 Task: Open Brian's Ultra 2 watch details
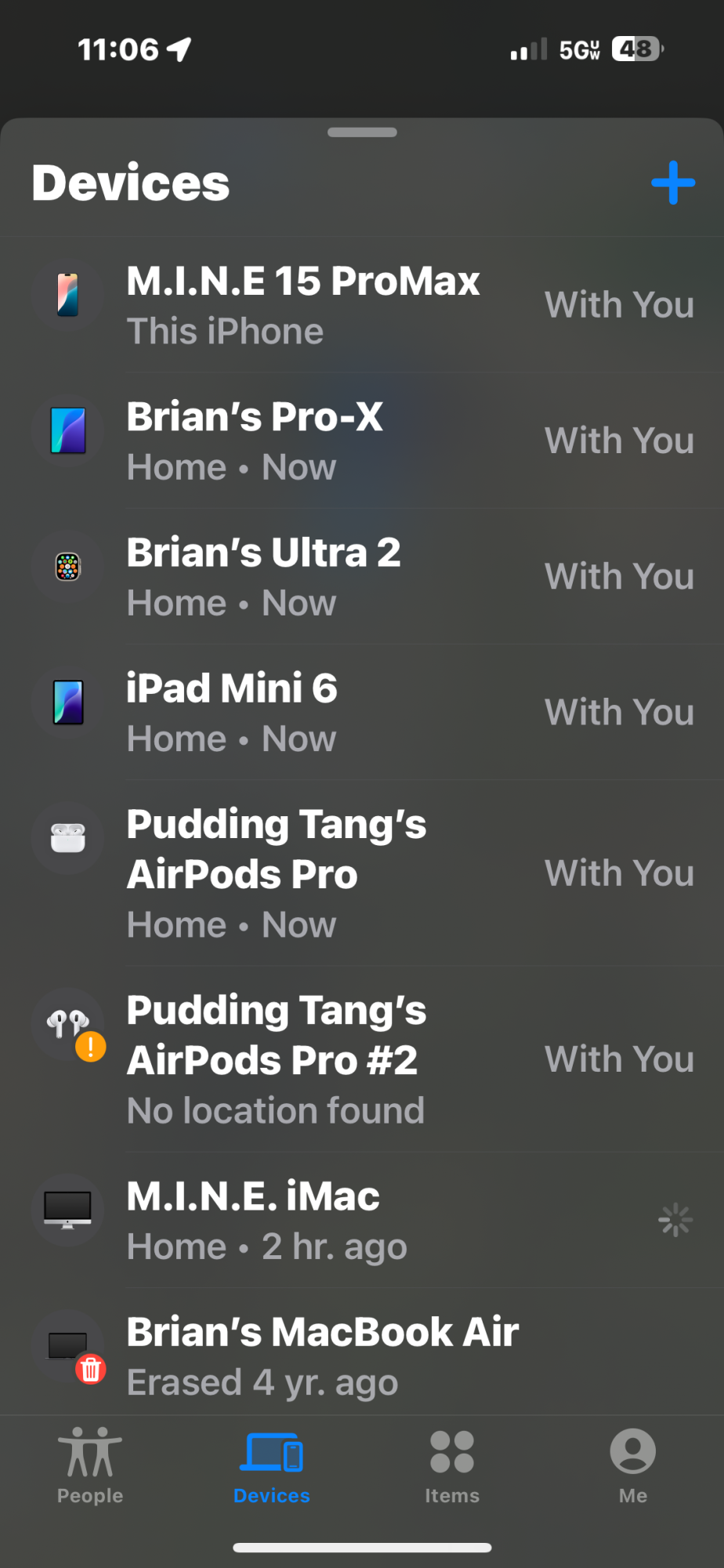click(361, 577)
